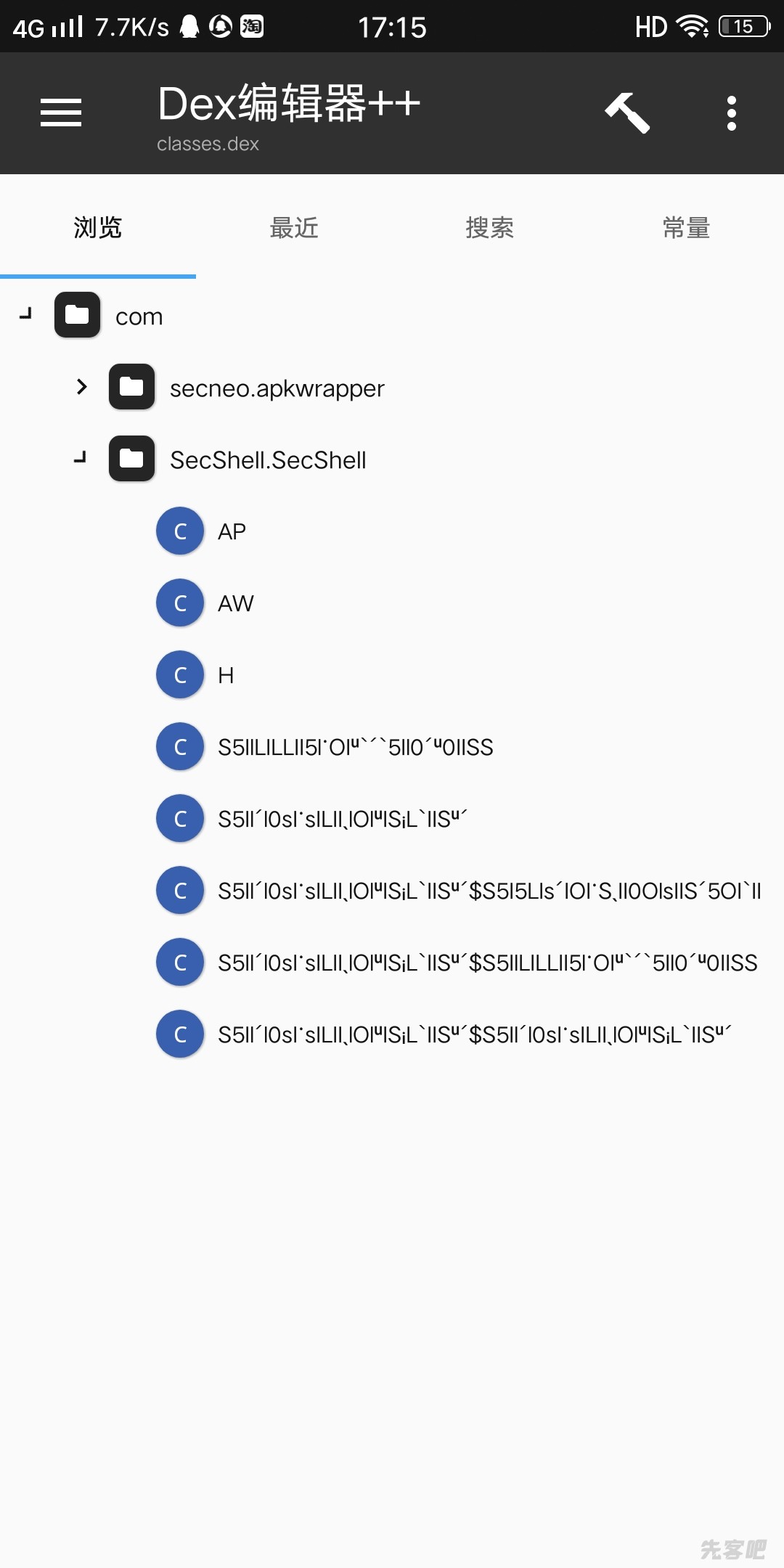Switch to the 最近 tab
Image resolution: width=784 pixels, height=1568 pixels.
click(x=294, y=228)
